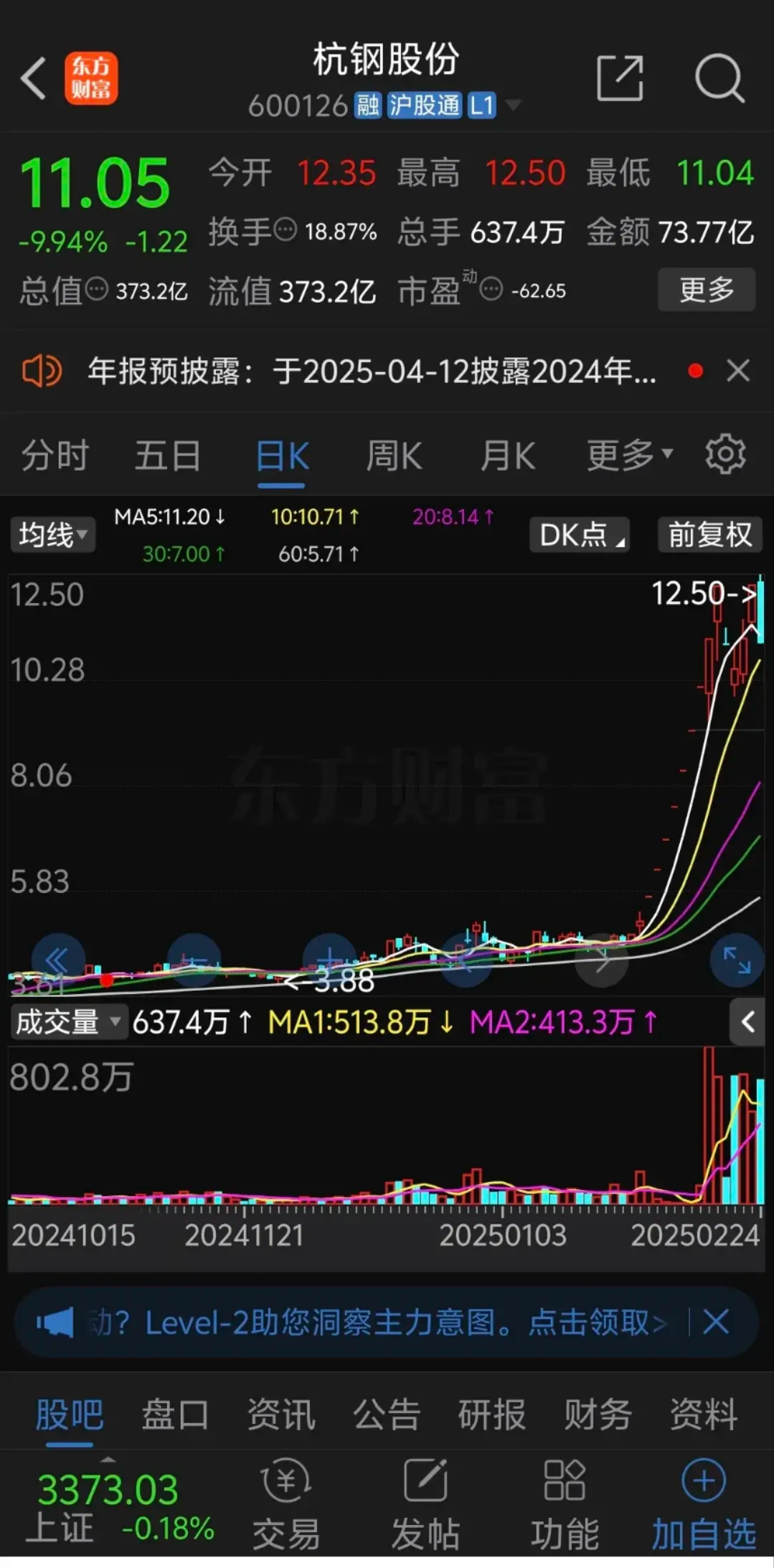
Task: Open the chart settings gear
Action: (x=727, y=453)
